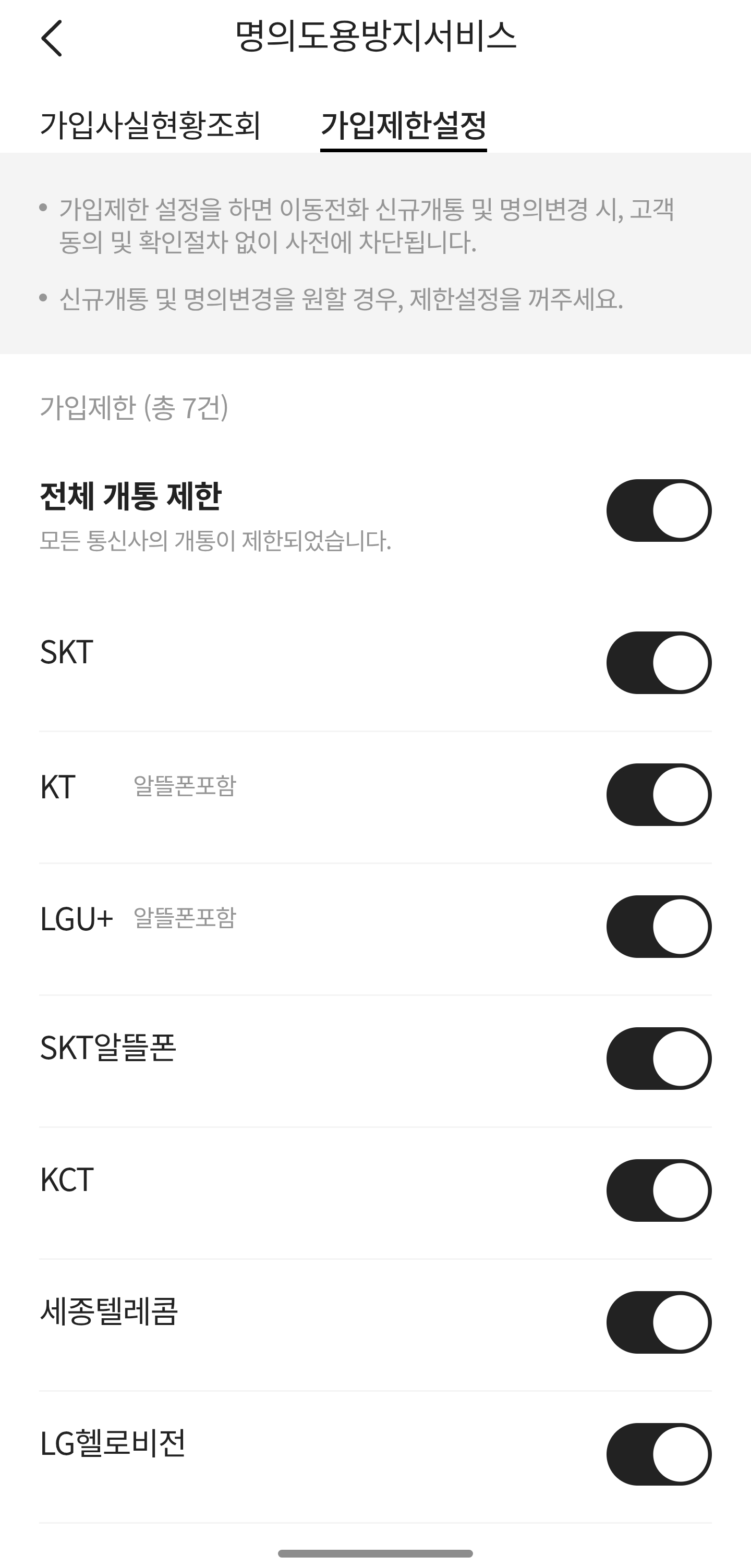Select the 가입제한설정 tab
Image resolution: width=751 pixels, height=1568 pixels.
coord(403,125)
